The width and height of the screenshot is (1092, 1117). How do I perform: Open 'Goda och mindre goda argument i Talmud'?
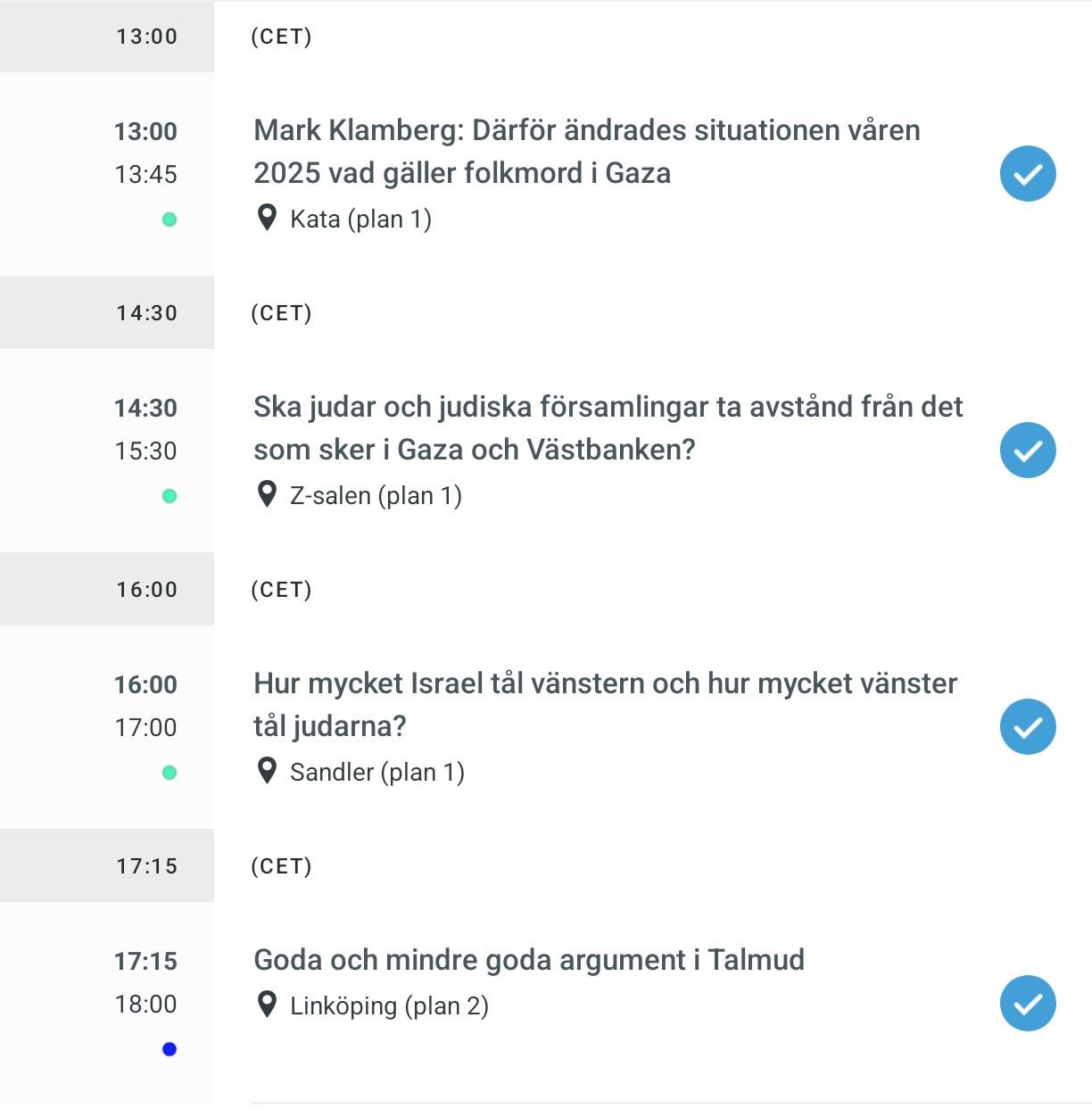click(x=529, y=960)
